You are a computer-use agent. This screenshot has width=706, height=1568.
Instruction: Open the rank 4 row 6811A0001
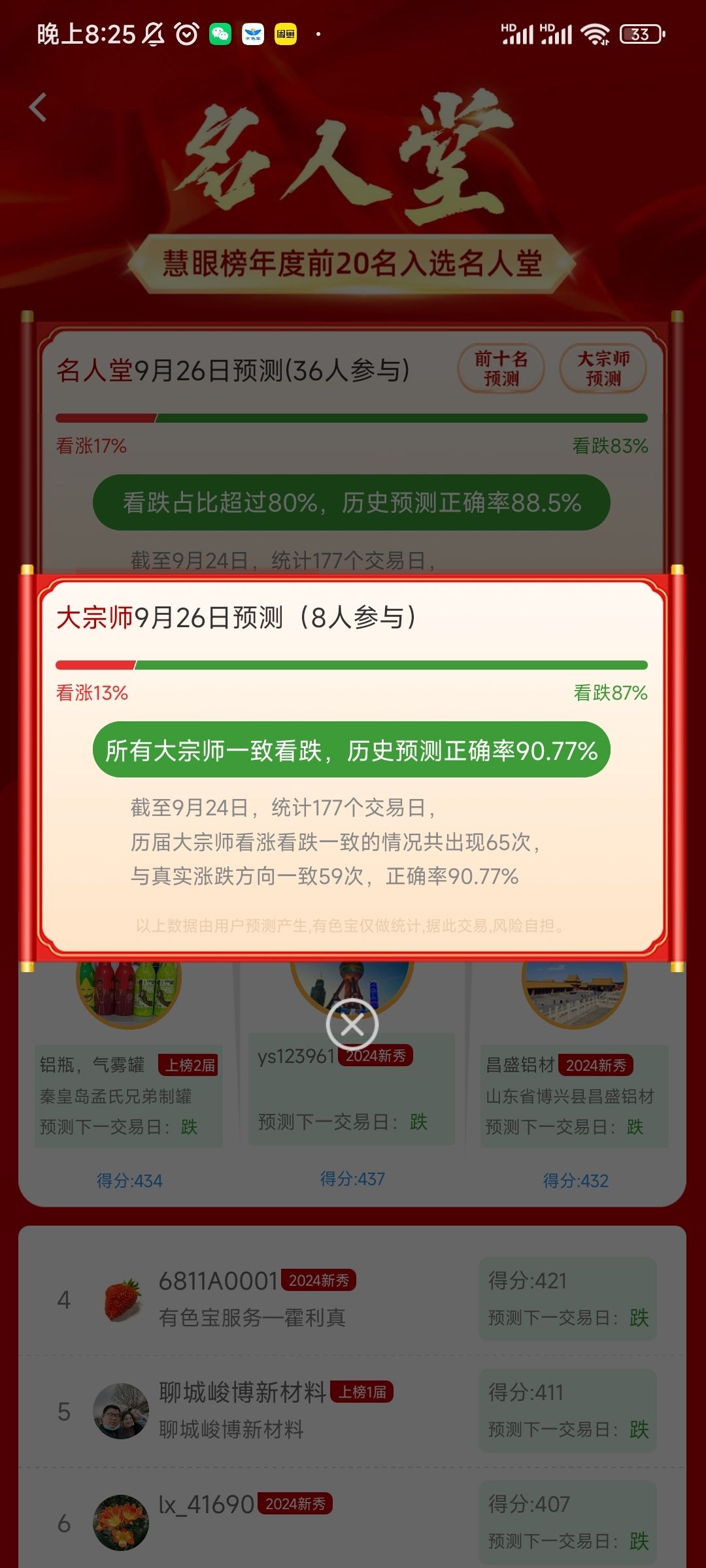[352, 1299]
